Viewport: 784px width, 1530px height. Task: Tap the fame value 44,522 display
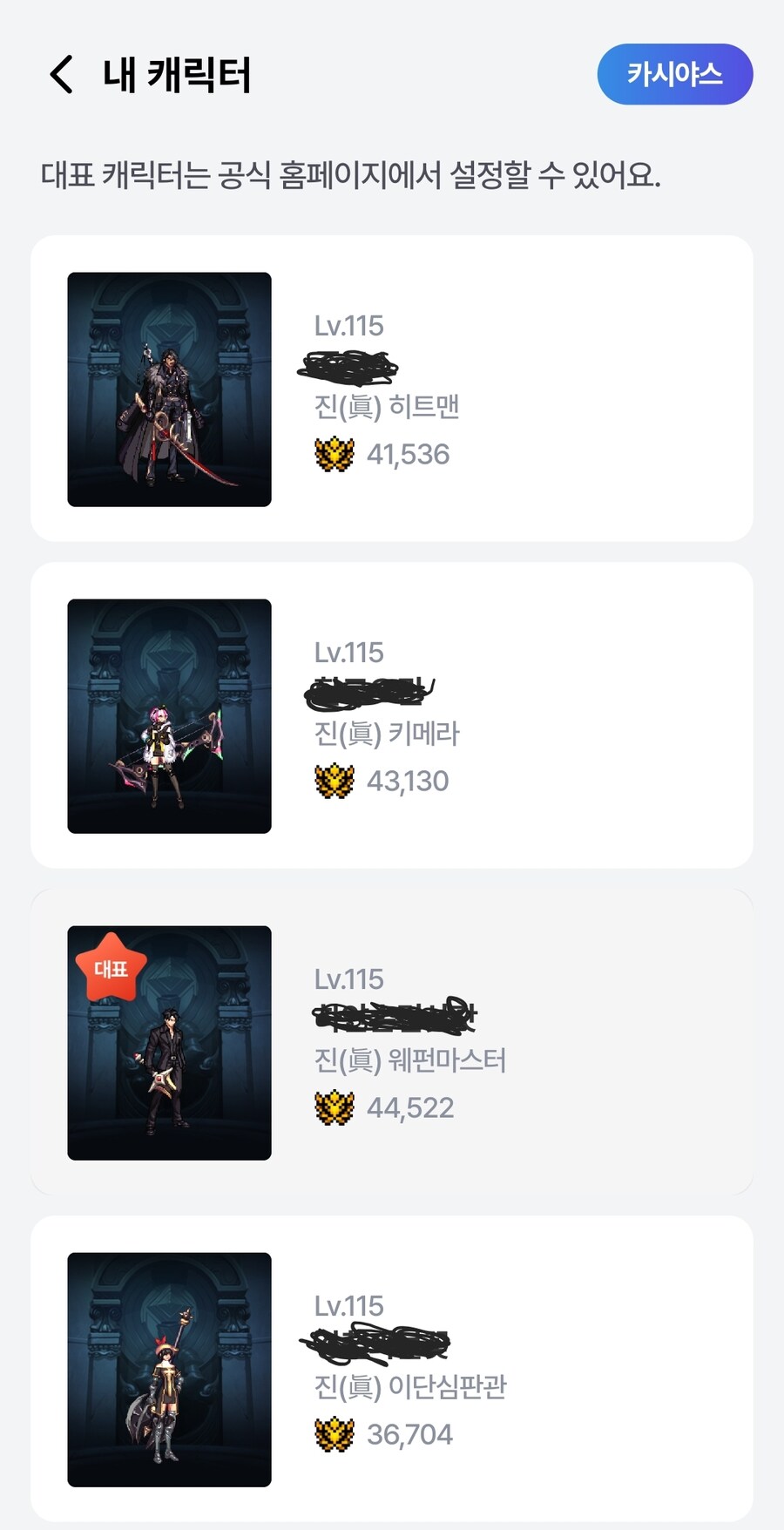tap(410, 1107)
